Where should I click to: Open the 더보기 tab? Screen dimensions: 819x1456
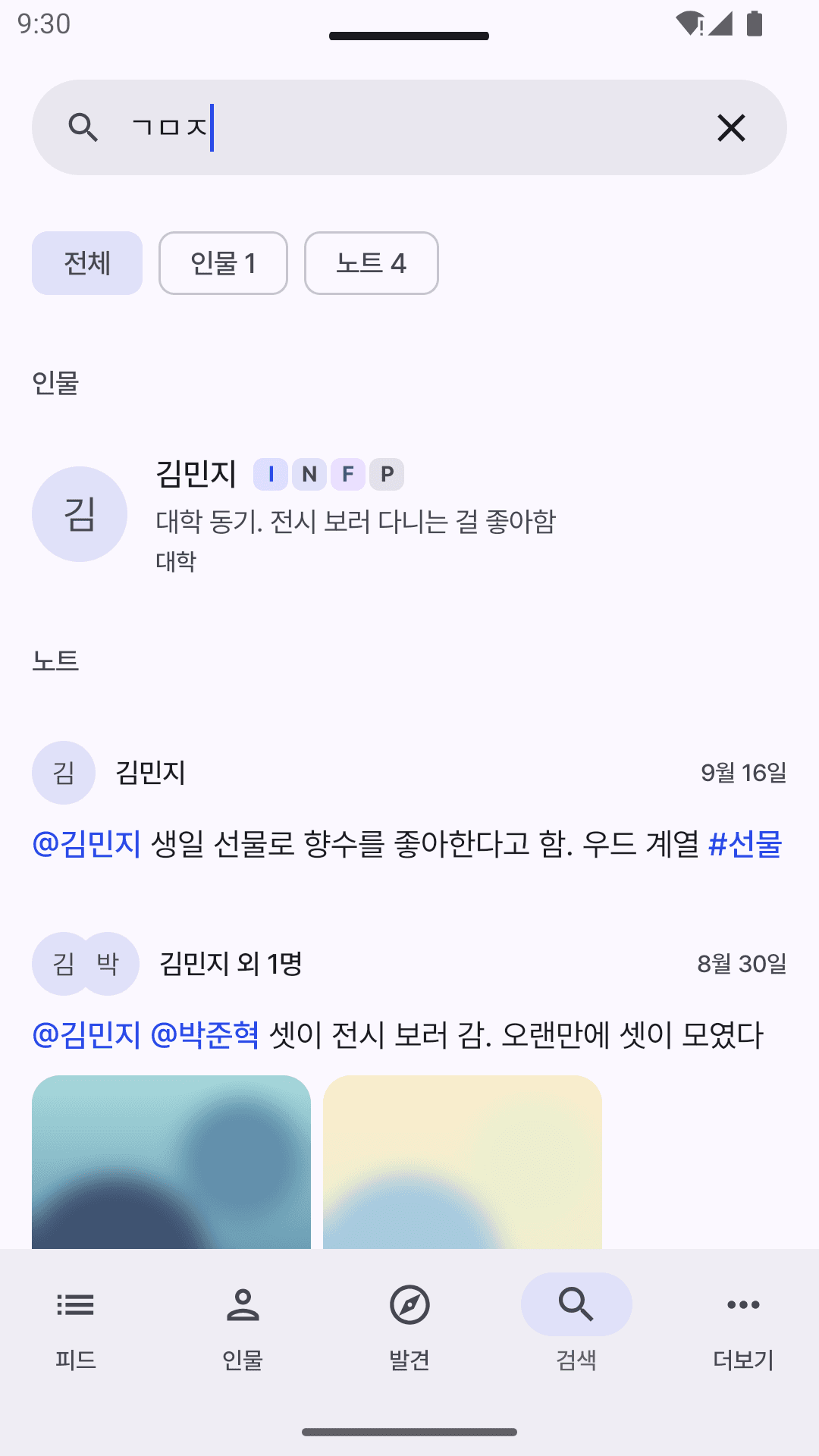743,1329
